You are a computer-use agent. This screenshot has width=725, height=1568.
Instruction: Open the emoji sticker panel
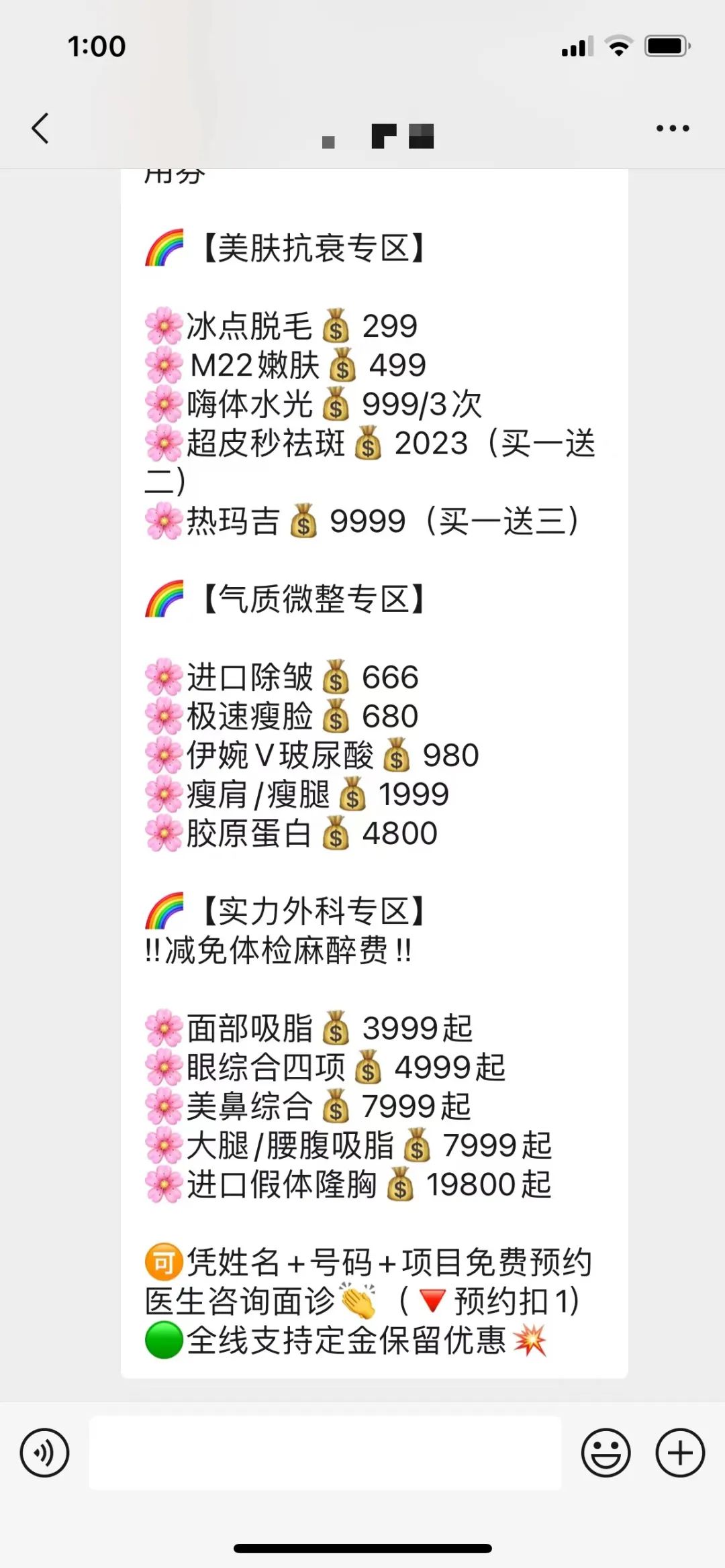pyautogui.click(x=606, y=1453)
